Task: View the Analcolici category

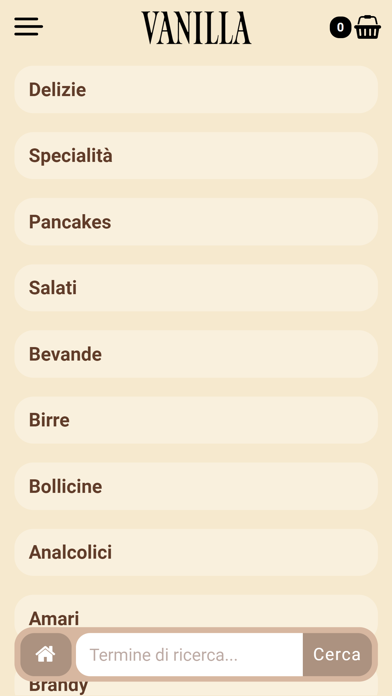Action: (x=196, y=553)
